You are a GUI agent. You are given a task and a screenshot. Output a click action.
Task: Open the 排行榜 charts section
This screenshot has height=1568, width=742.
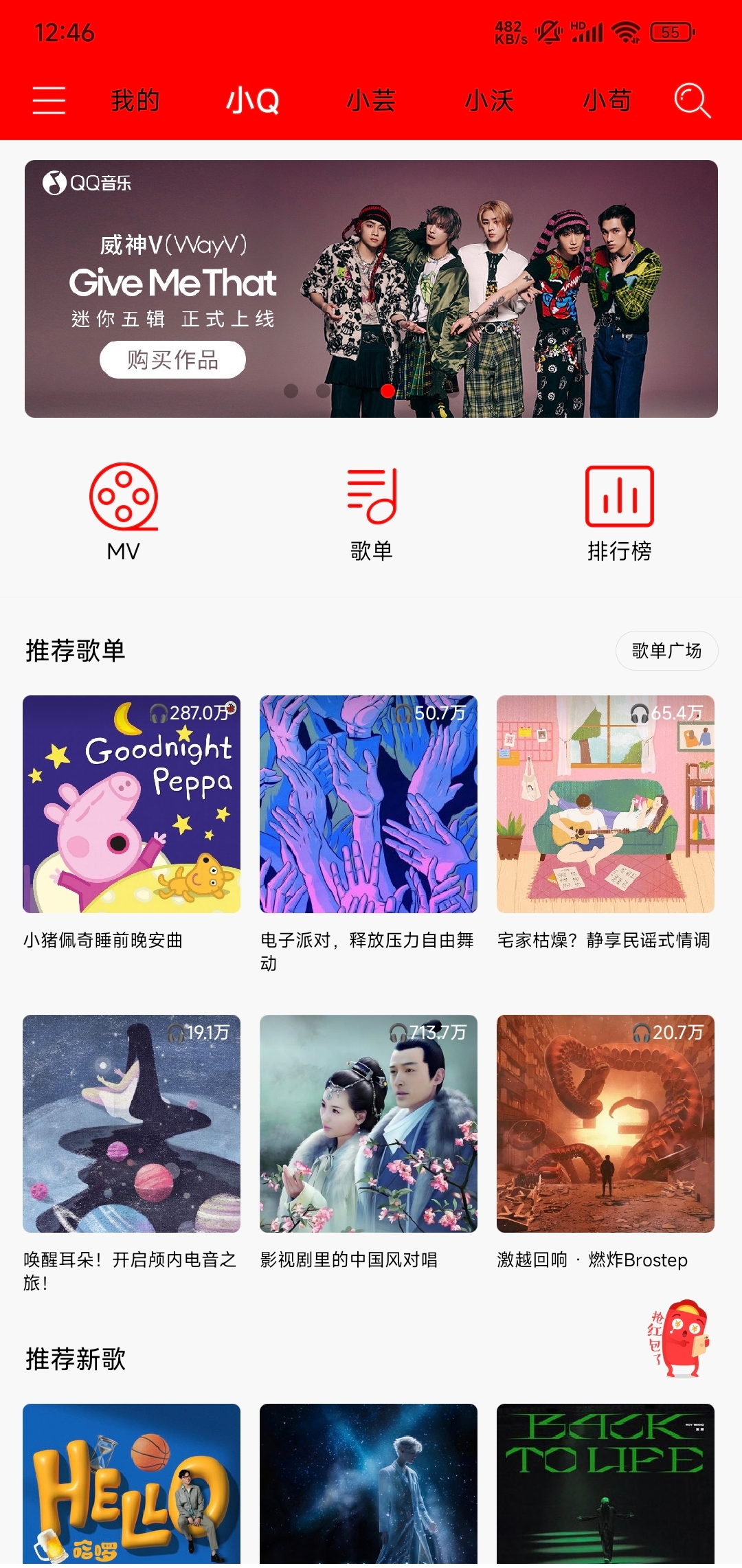pos(619,512)
